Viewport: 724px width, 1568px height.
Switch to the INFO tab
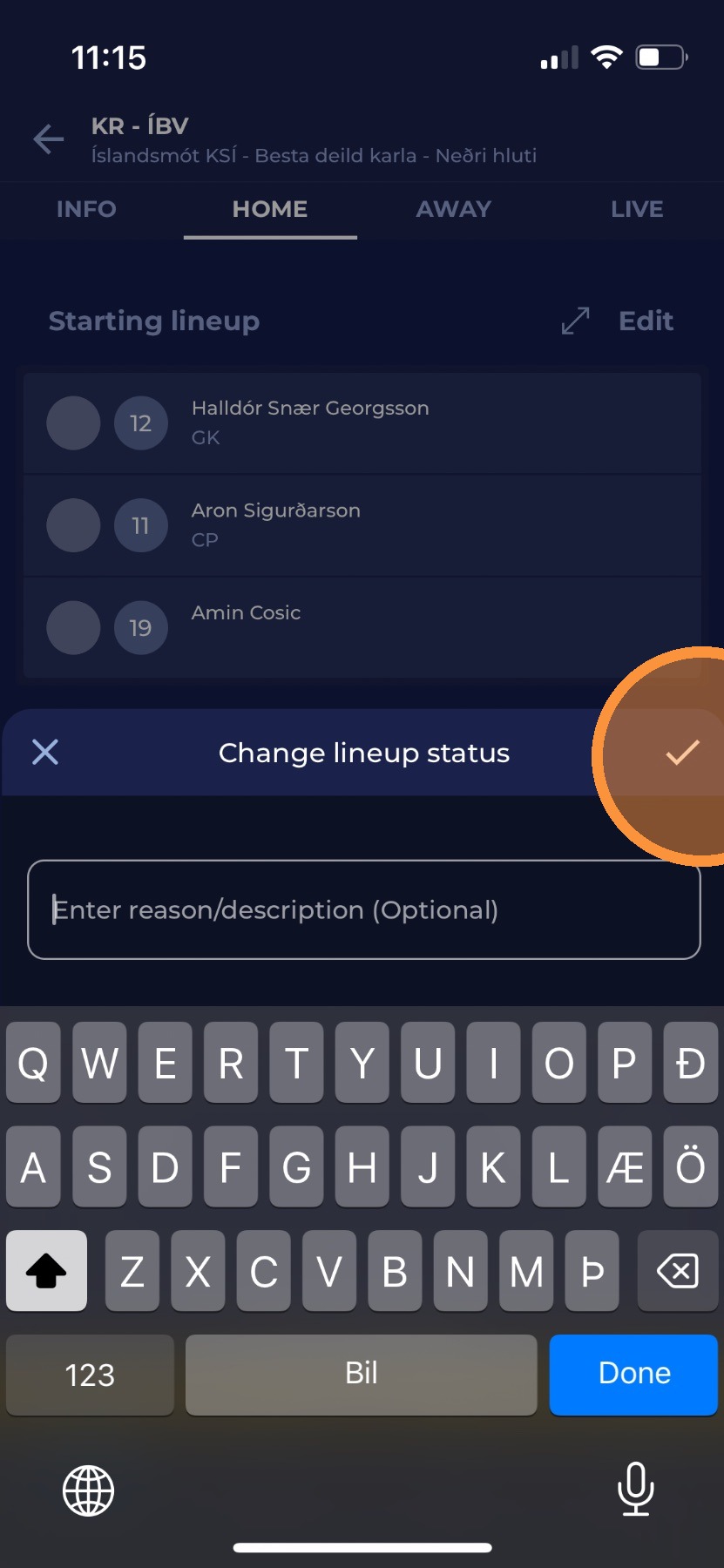[x=86, y=209]
